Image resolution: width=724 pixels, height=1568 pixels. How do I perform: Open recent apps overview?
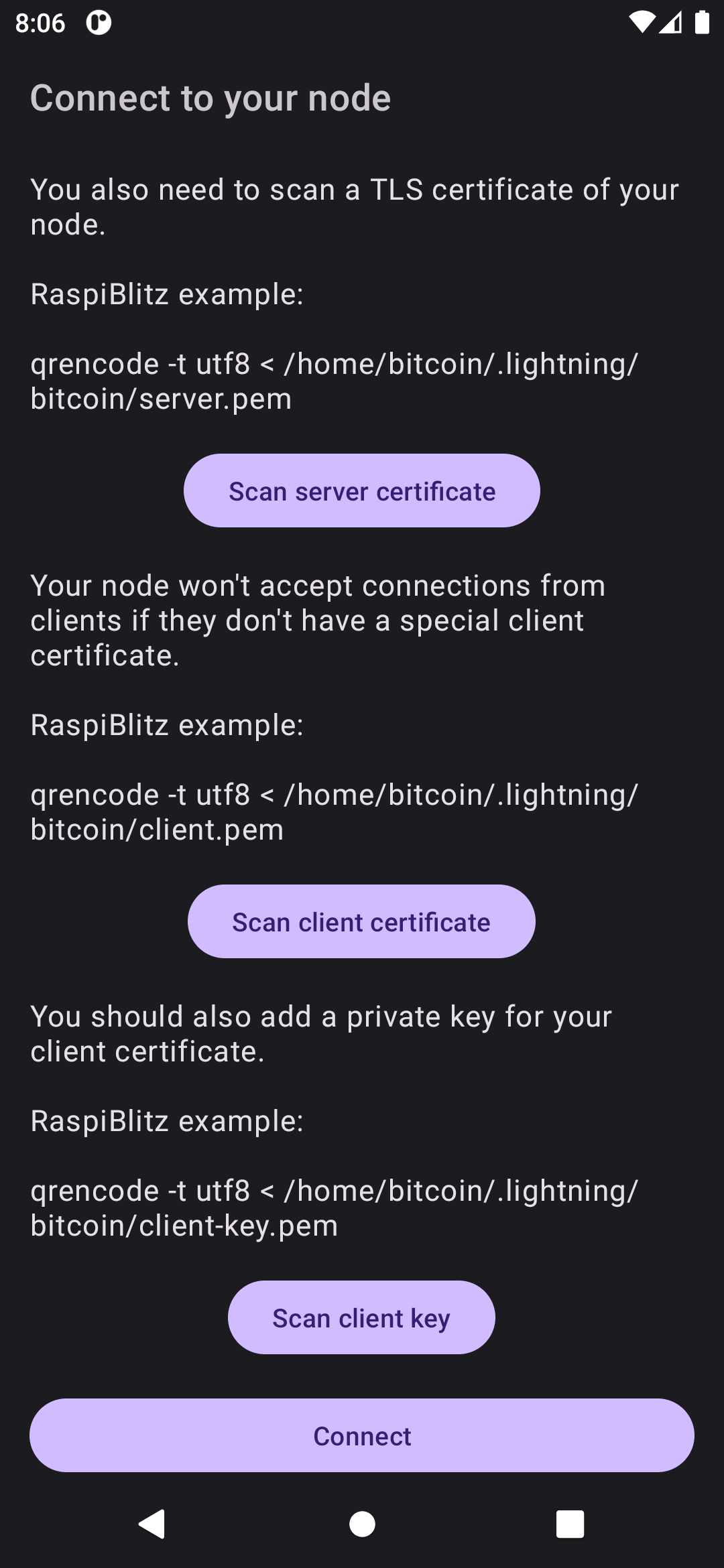pos(570,1524)
